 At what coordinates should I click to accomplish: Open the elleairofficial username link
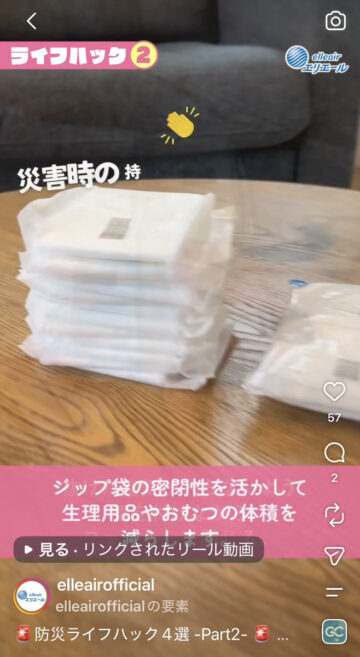106,585
